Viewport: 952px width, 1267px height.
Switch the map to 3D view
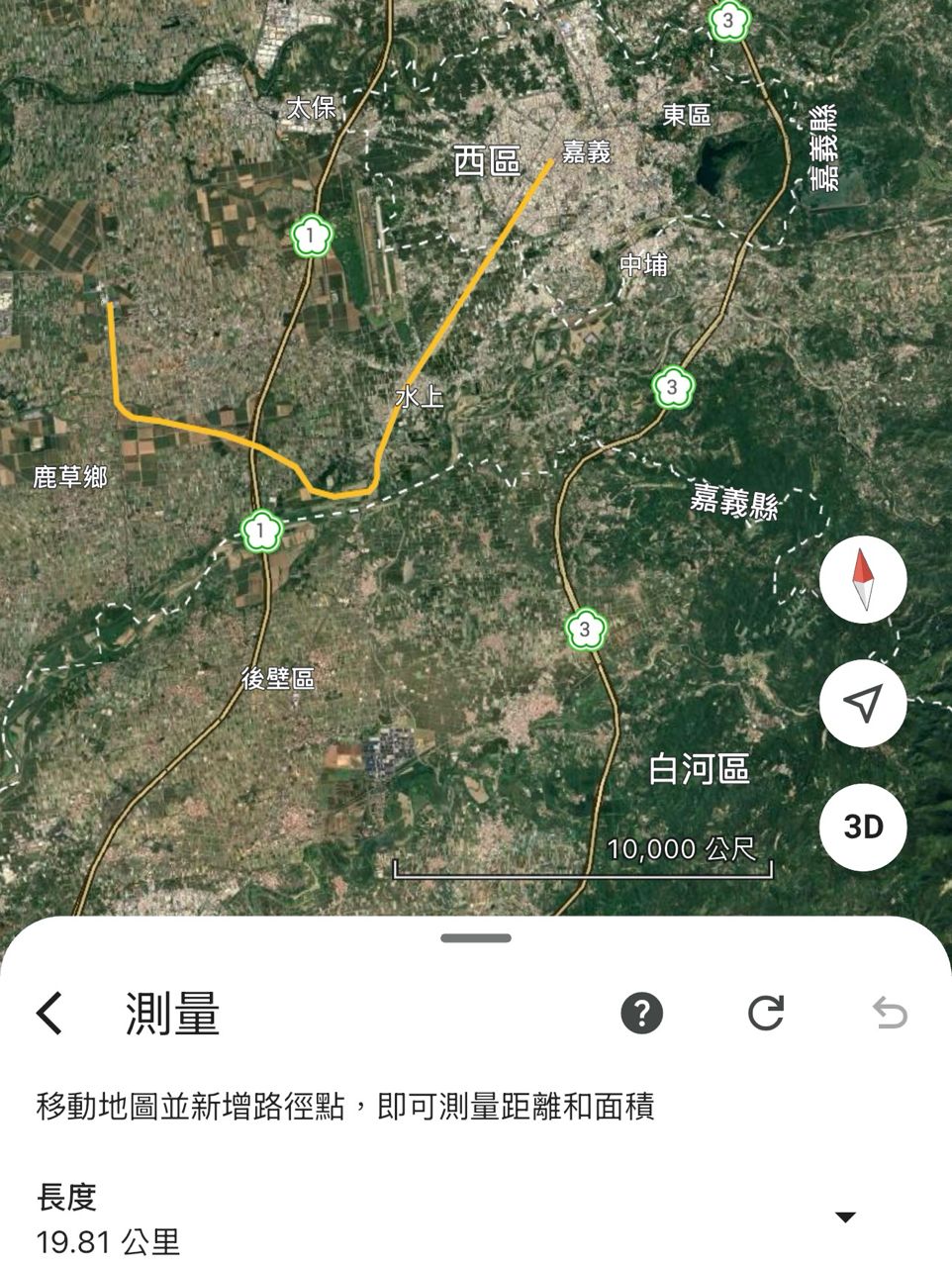(863, 828)
